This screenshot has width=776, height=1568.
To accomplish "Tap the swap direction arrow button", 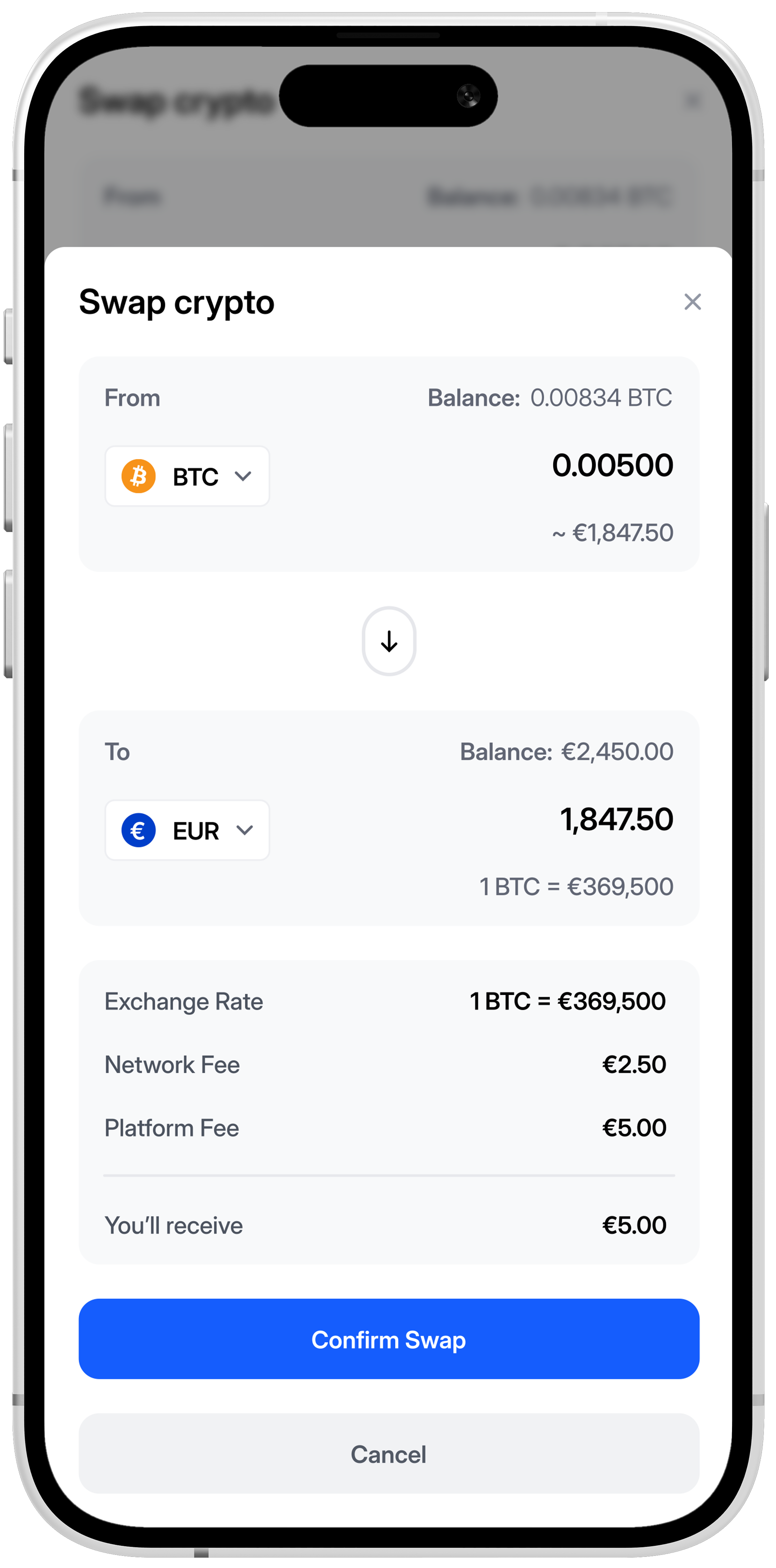I will click(x=389, y=641).
